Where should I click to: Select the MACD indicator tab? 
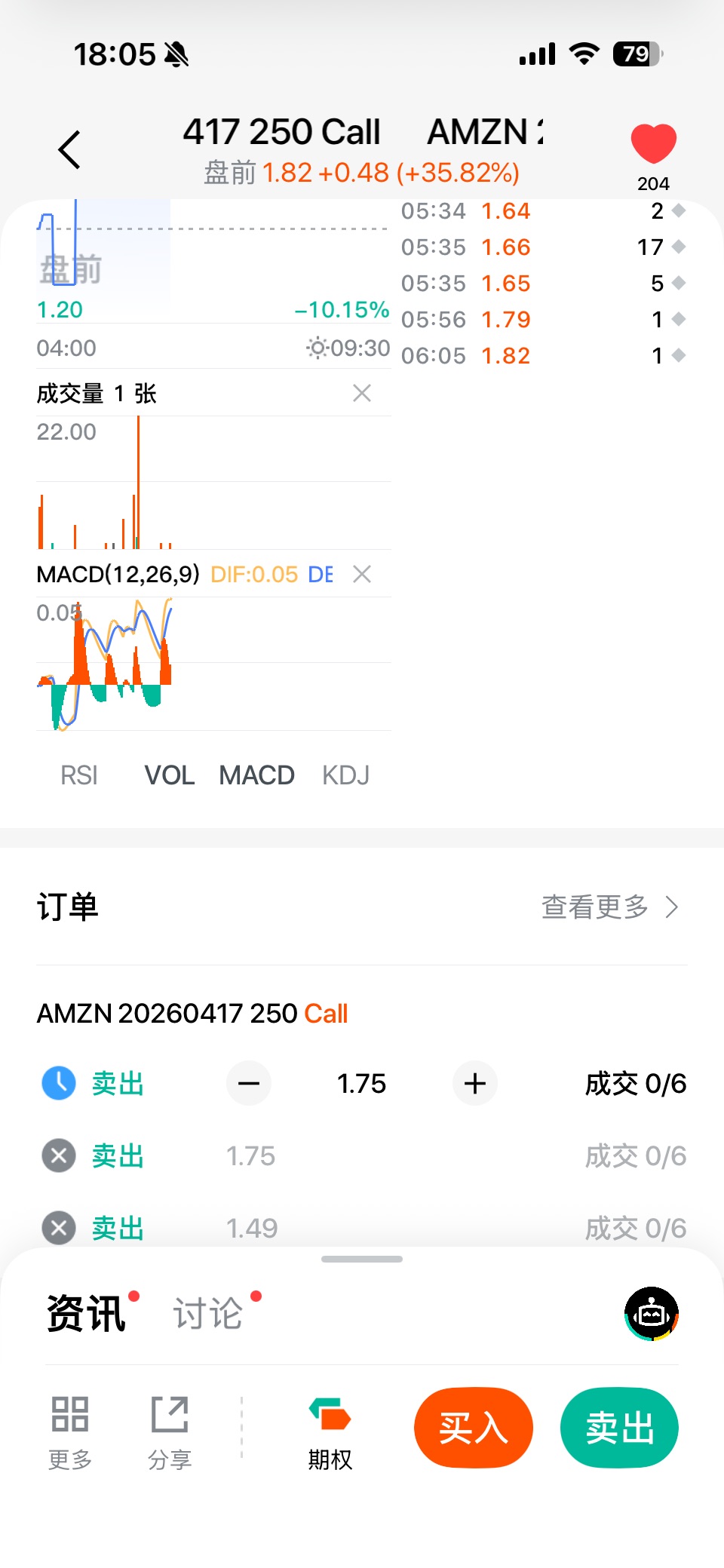pos(256,775)
